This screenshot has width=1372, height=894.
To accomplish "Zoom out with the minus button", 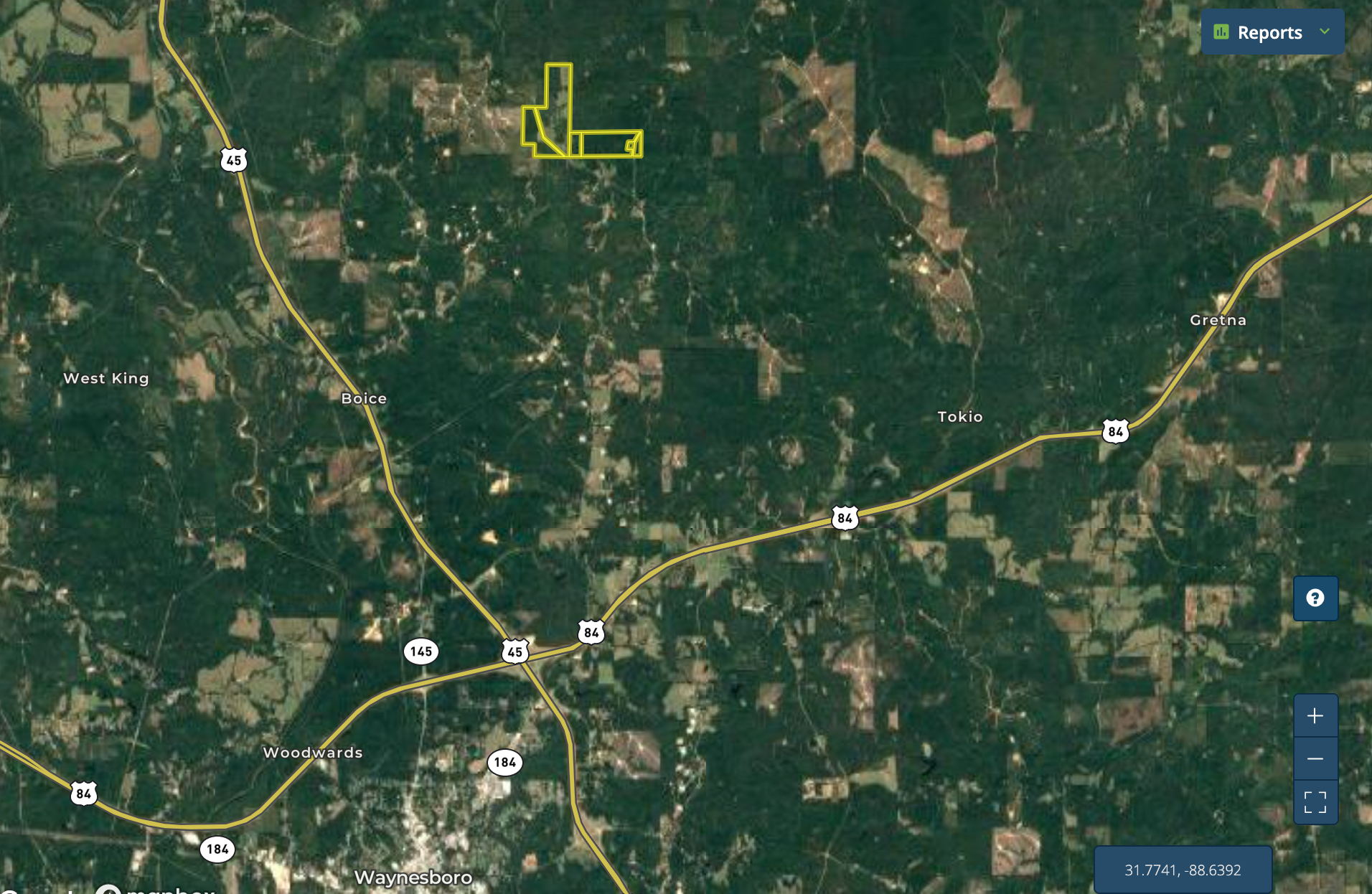I will [x=1315, y=758].
